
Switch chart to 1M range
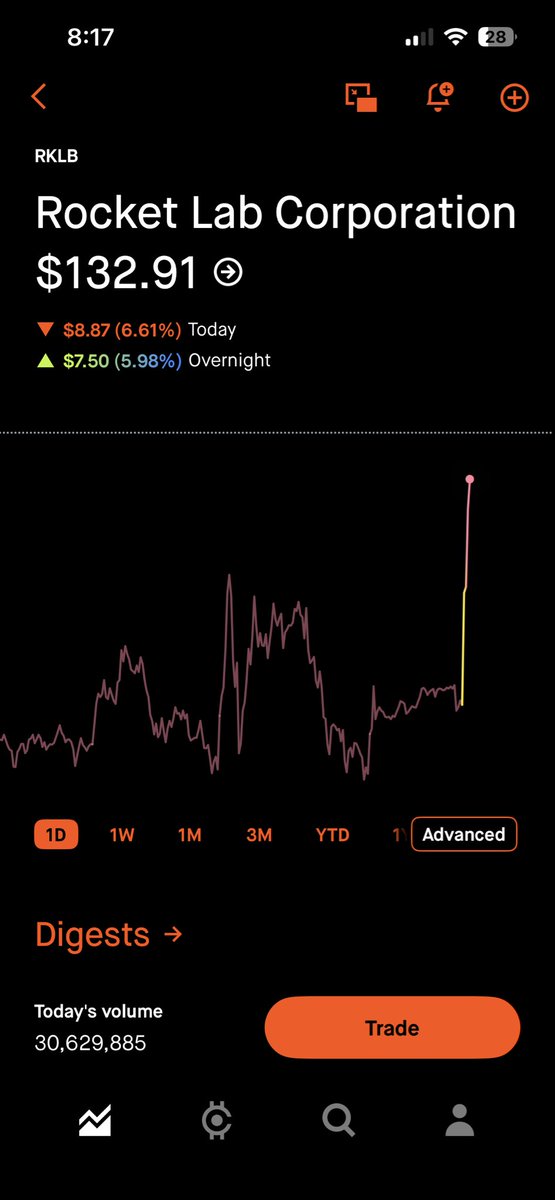(x=190, y=835)
